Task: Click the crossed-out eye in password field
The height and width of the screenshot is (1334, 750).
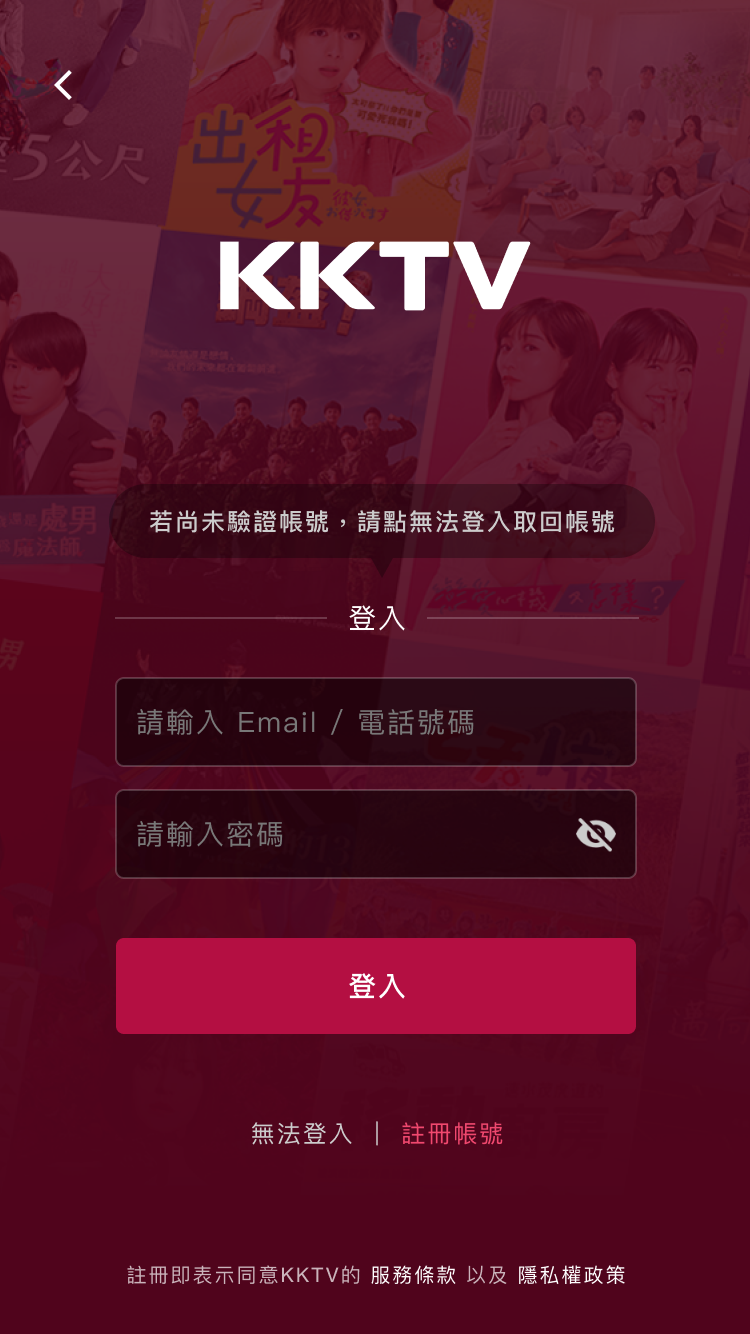Action: click(x=597, y=834)
